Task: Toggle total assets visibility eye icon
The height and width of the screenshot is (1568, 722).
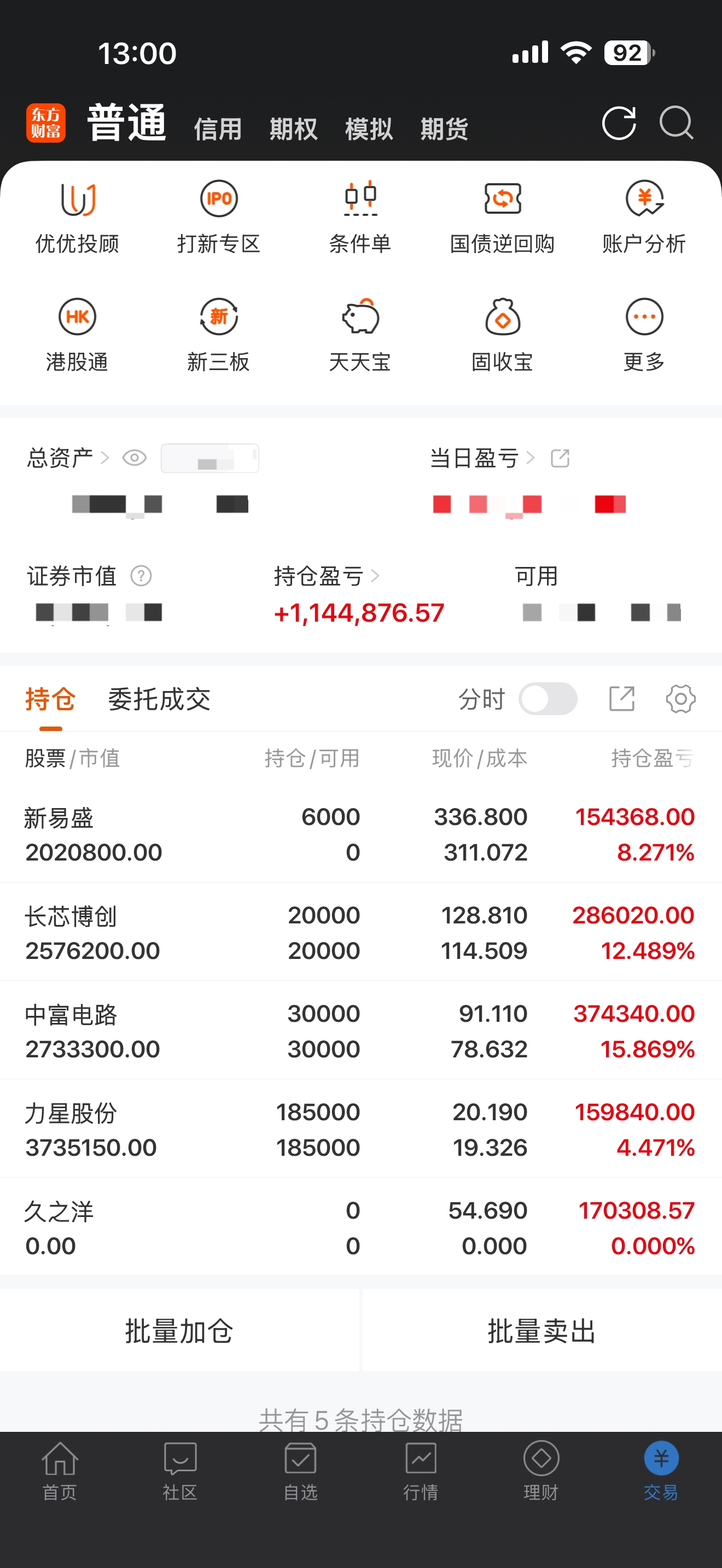Action: pos(135,458)
